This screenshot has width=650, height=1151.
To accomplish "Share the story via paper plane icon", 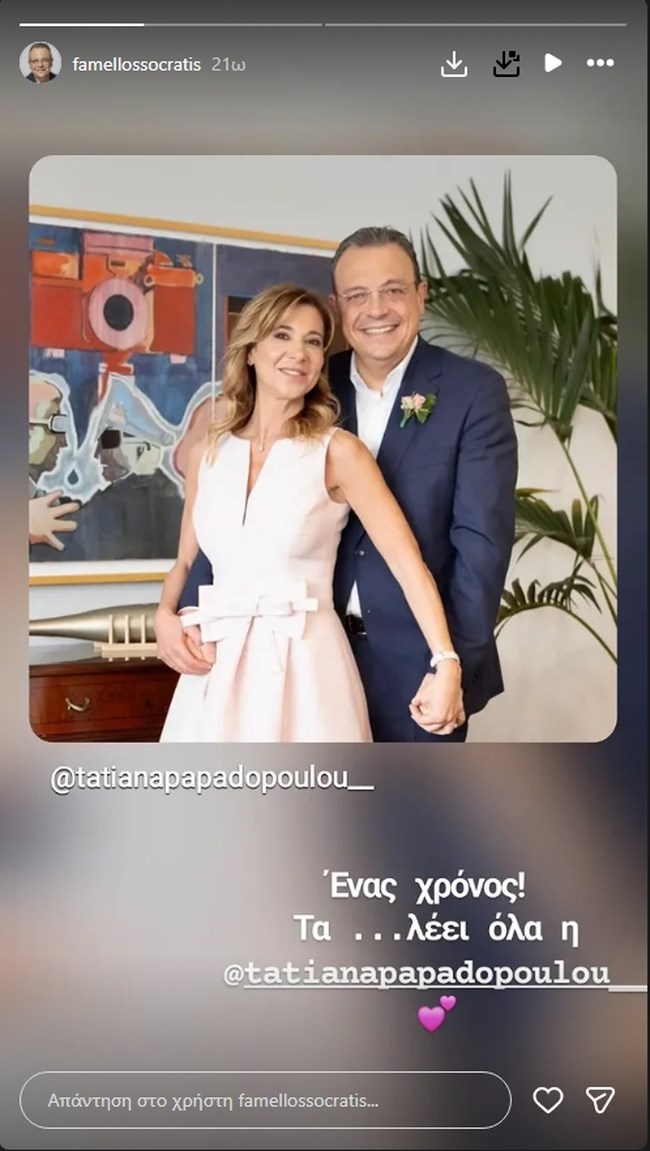I will click(x=599, y=1100).
